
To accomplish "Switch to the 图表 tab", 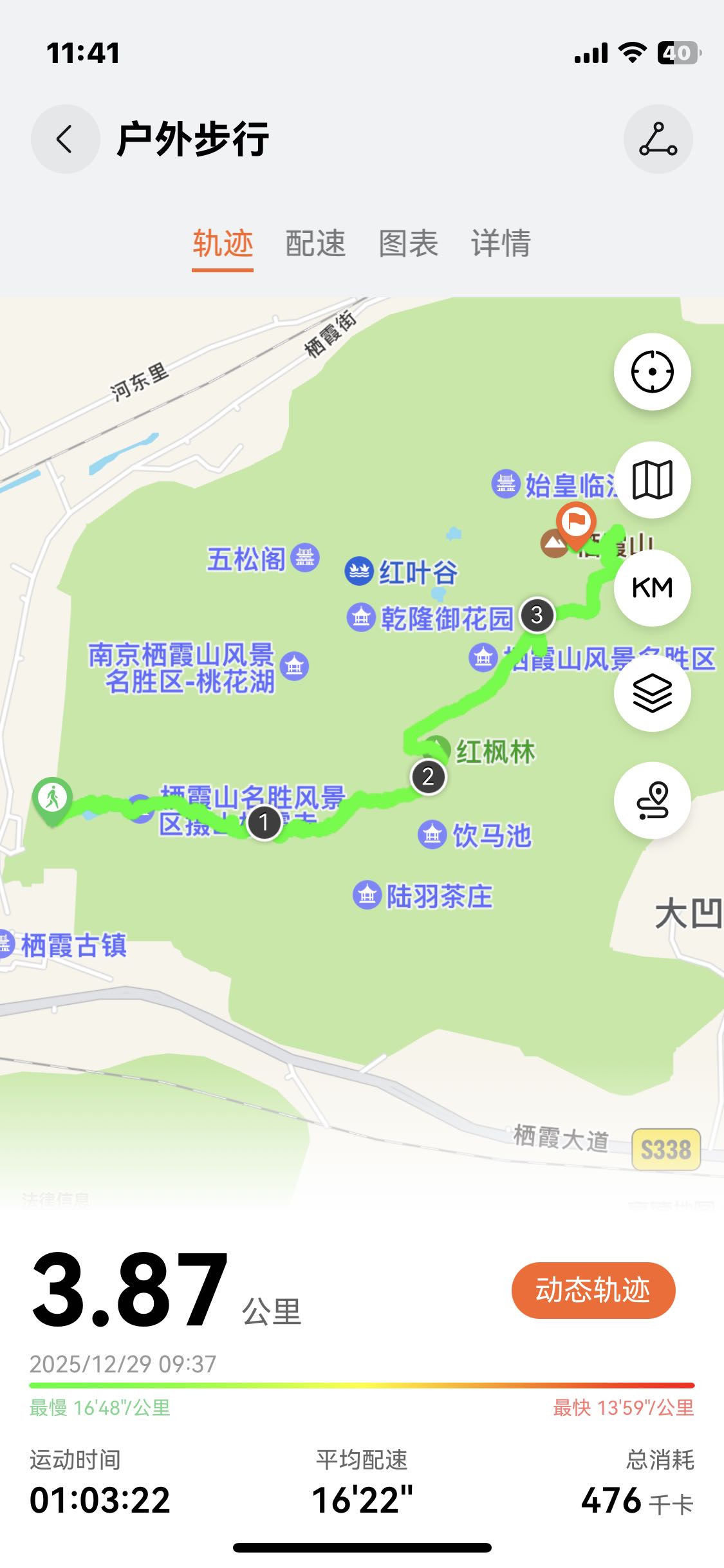I will pyautogui.click(x=408, y=244).
